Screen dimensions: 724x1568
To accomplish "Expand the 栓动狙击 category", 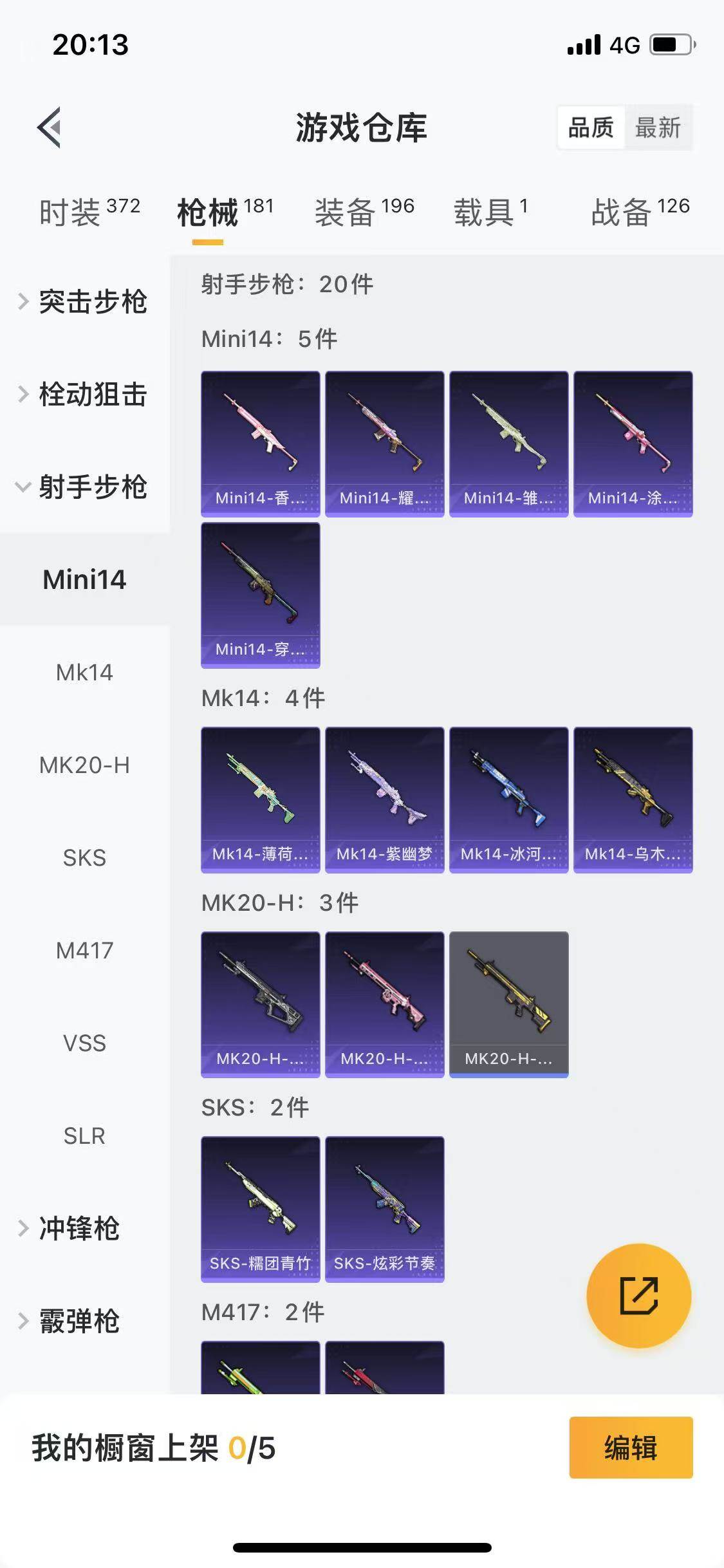I will tap(84, 394).
